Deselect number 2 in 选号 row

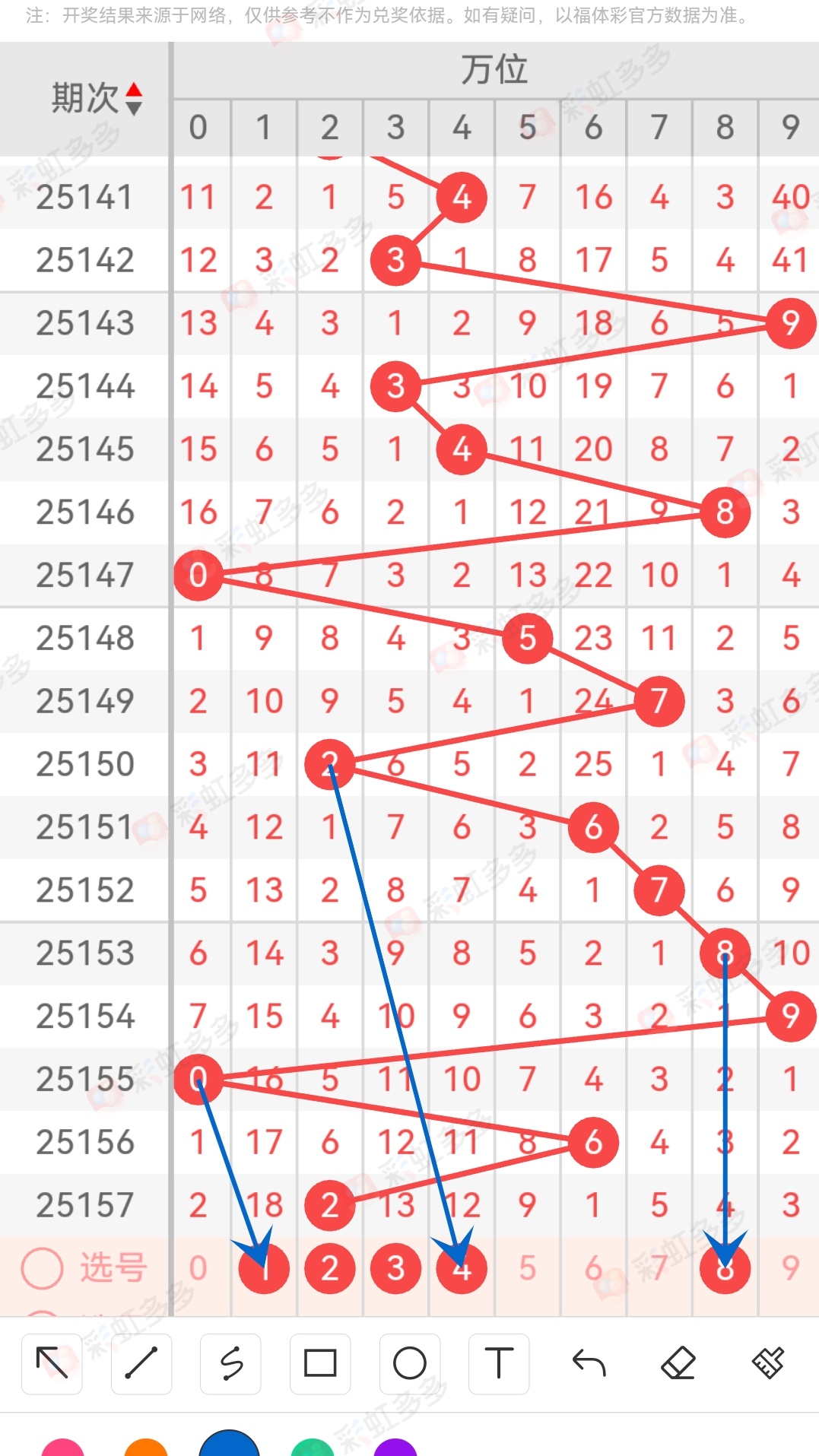pos(329,1268)
